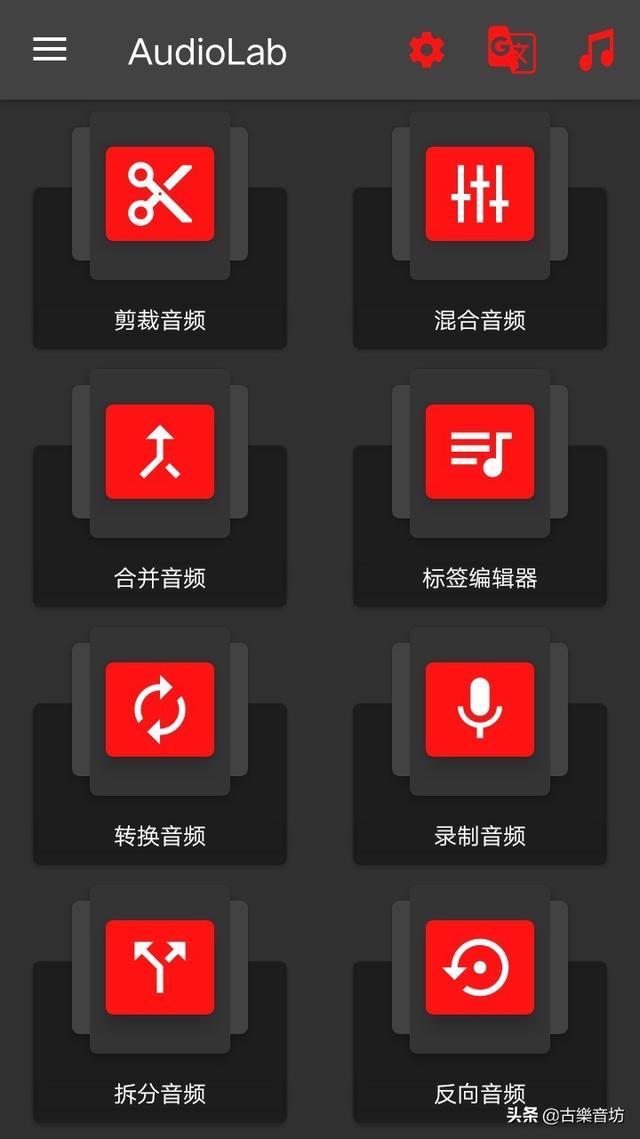Choose the 转换音频 convert audio tool

click(x=160, y=746)
